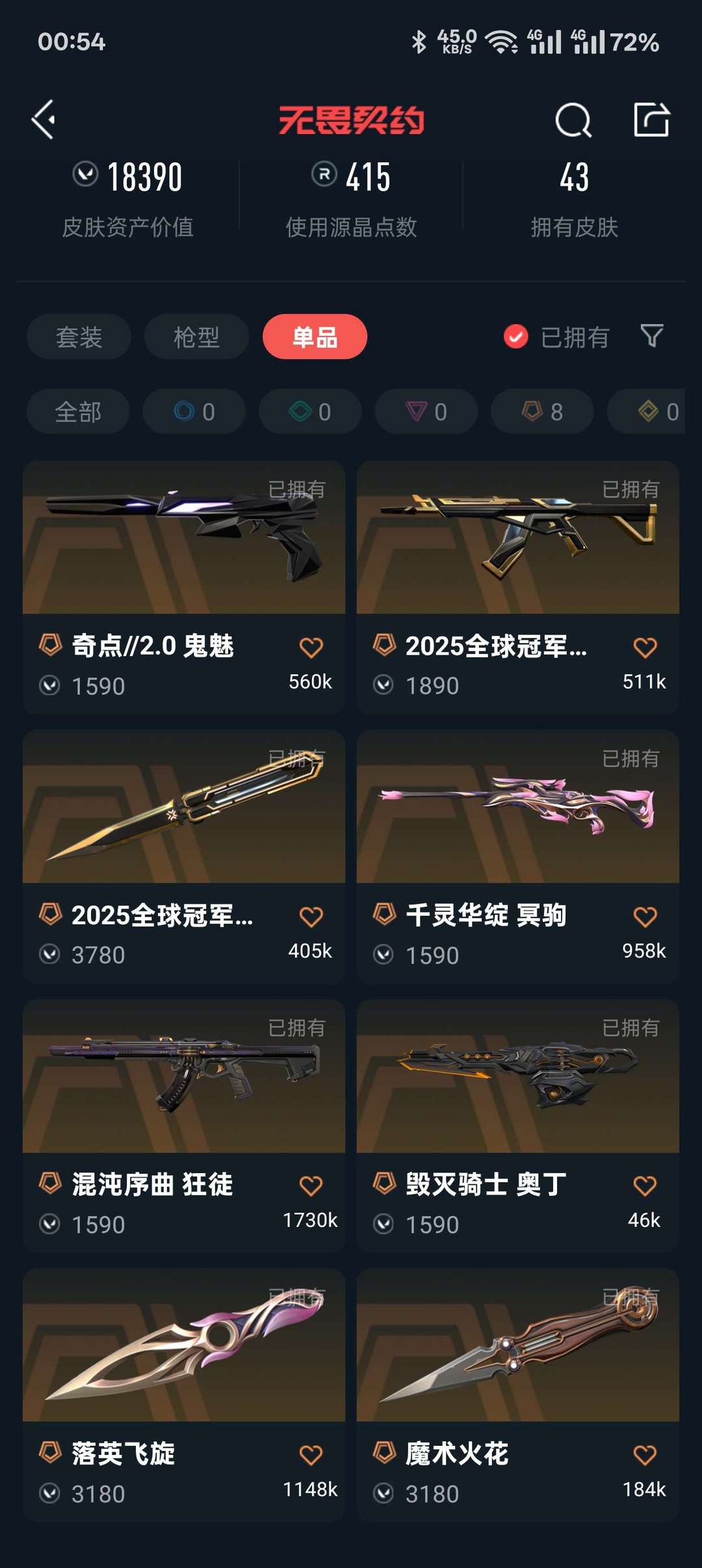This screenshot has width=702, height=1568.
Task: Like the 毁灭骑士 奥丁 skin
Action: pos(645,1185)
